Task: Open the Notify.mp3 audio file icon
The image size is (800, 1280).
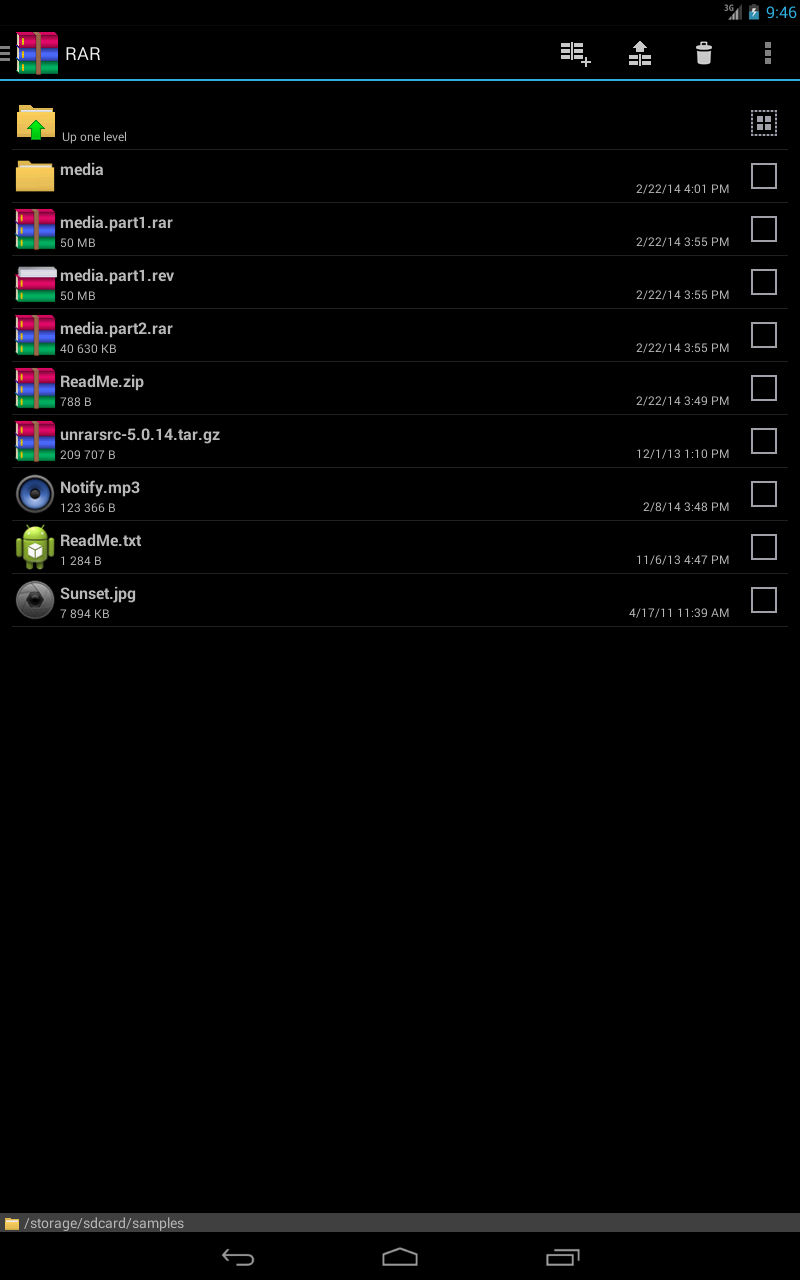Action: 34,494
